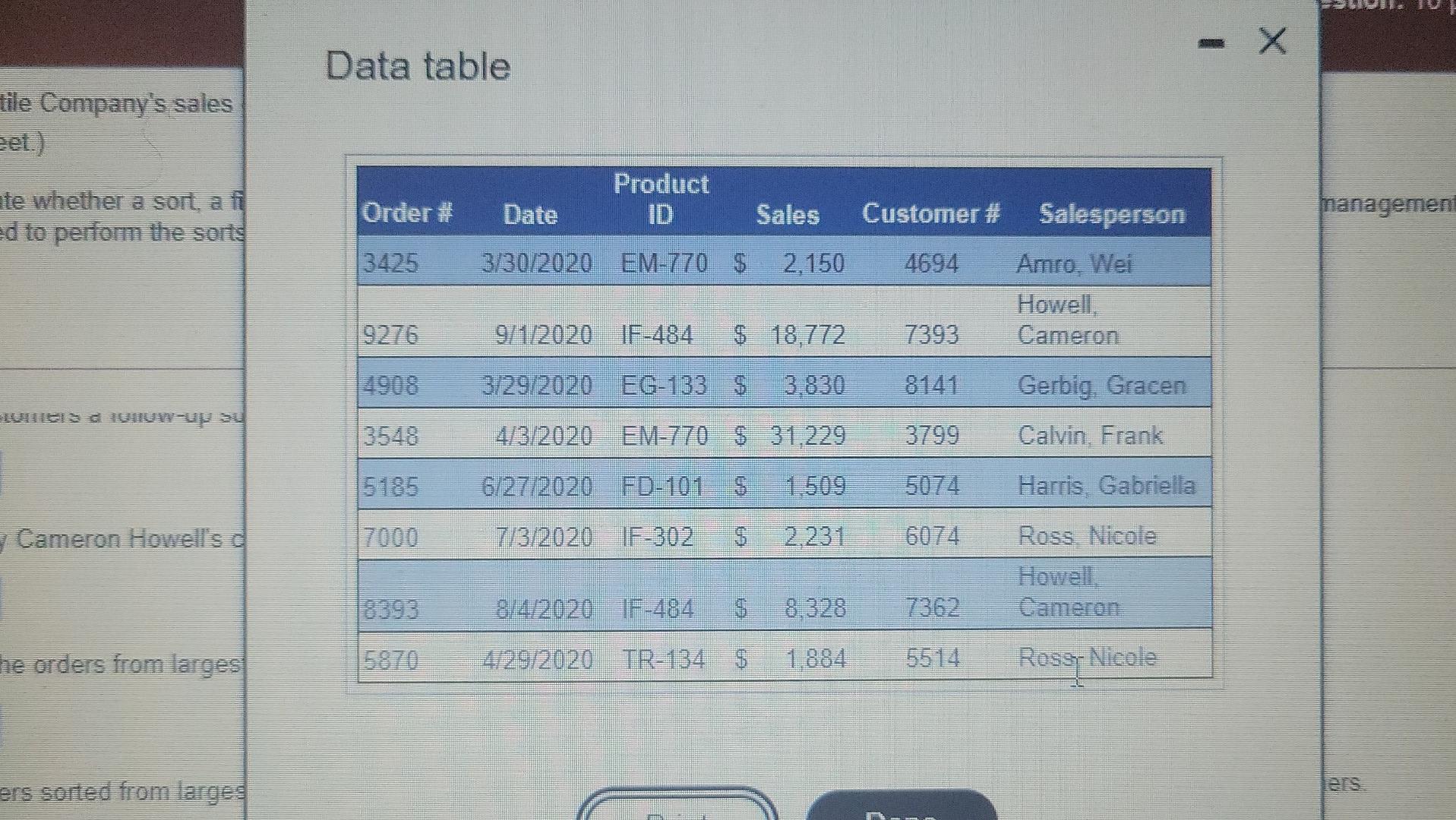Tap the outlined Print button
The image size is (1456, 820).
677,805
